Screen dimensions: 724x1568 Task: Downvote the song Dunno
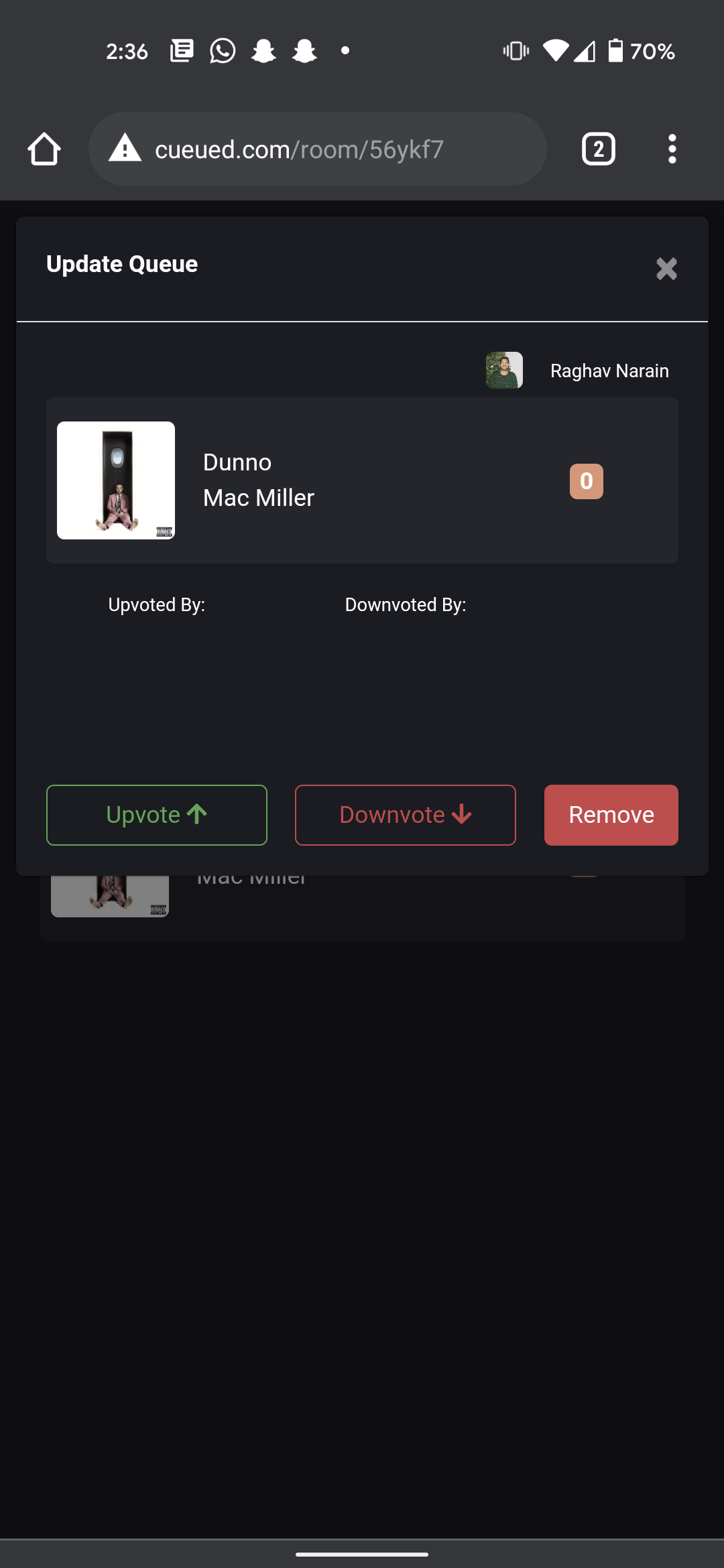pyautogui.click(x=405, y=815)
